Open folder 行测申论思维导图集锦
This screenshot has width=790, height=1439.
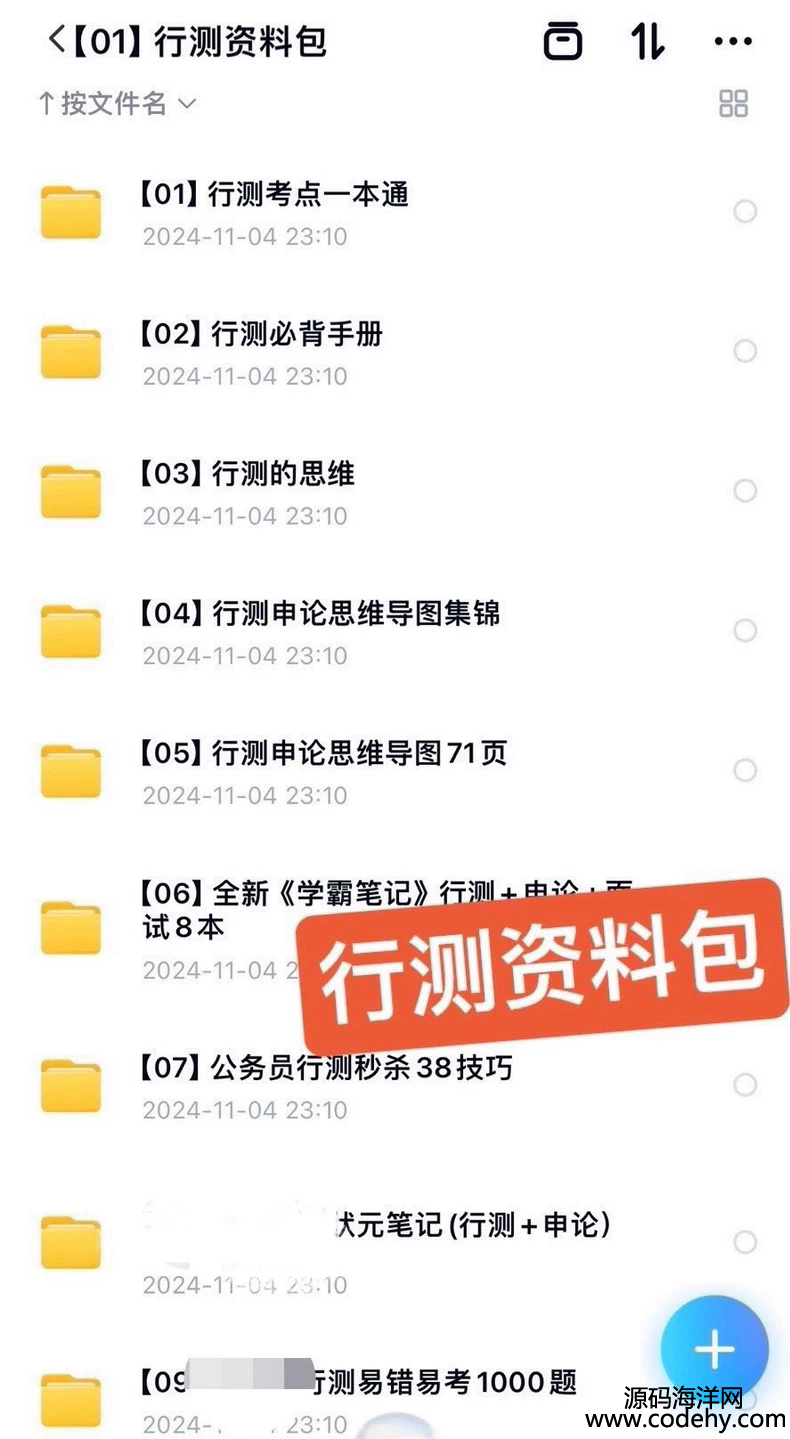tap(320, 613)
